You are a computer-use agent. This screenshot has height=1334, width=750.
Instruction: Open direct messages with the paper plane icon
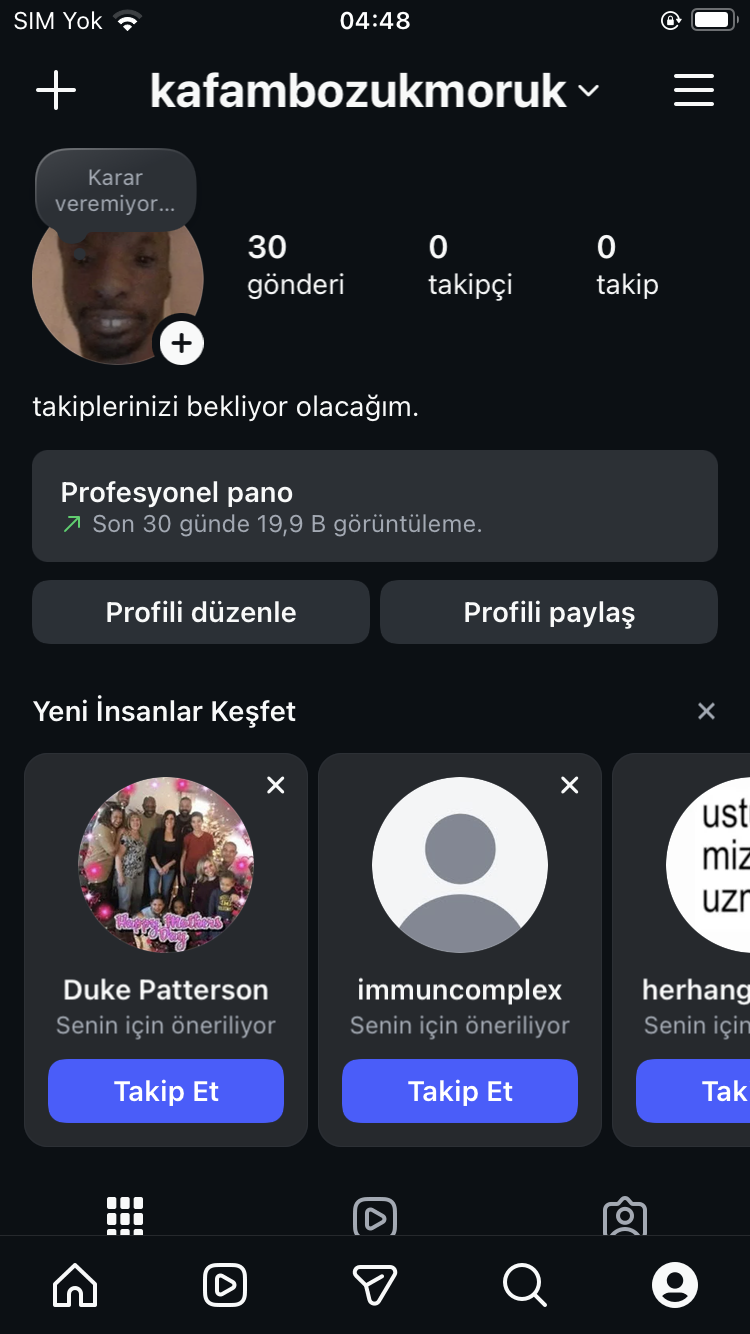pos(375,1285)
